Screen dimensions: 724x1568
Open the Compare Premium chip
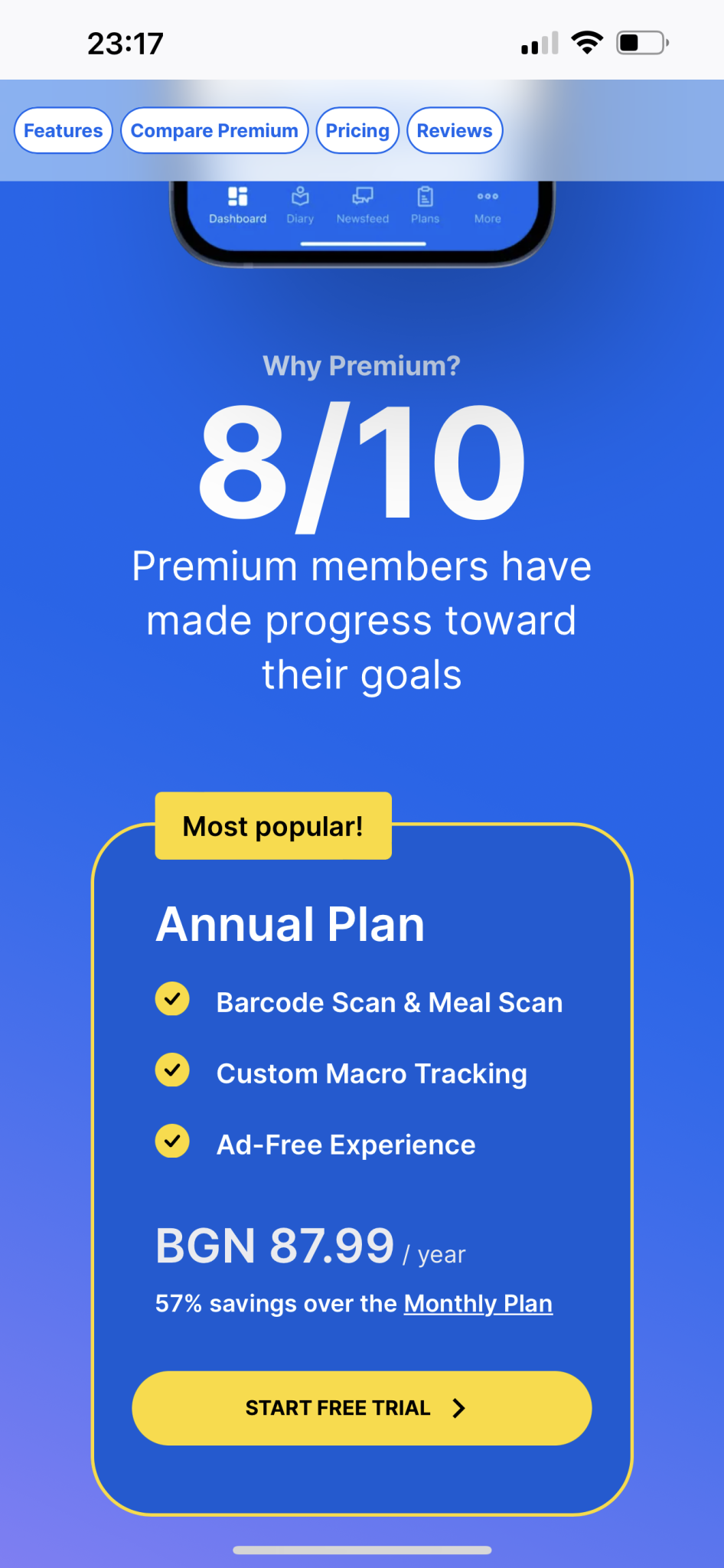214,131
